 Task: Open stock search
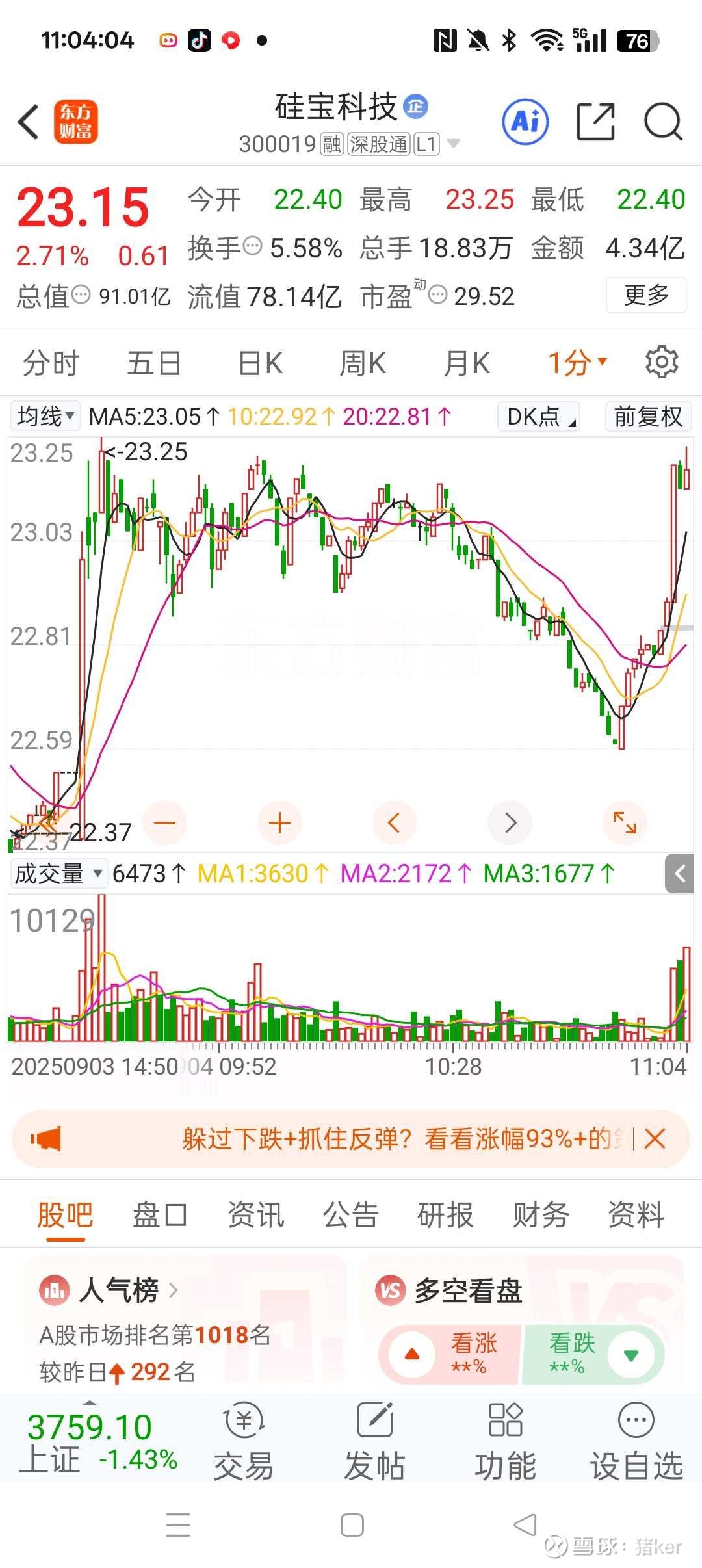[662, 122]
